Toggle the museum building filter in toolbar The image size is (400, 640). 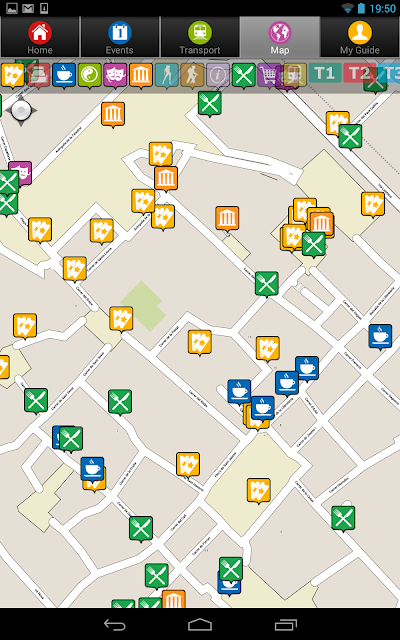pyautogui.click(x=141, y=75)
